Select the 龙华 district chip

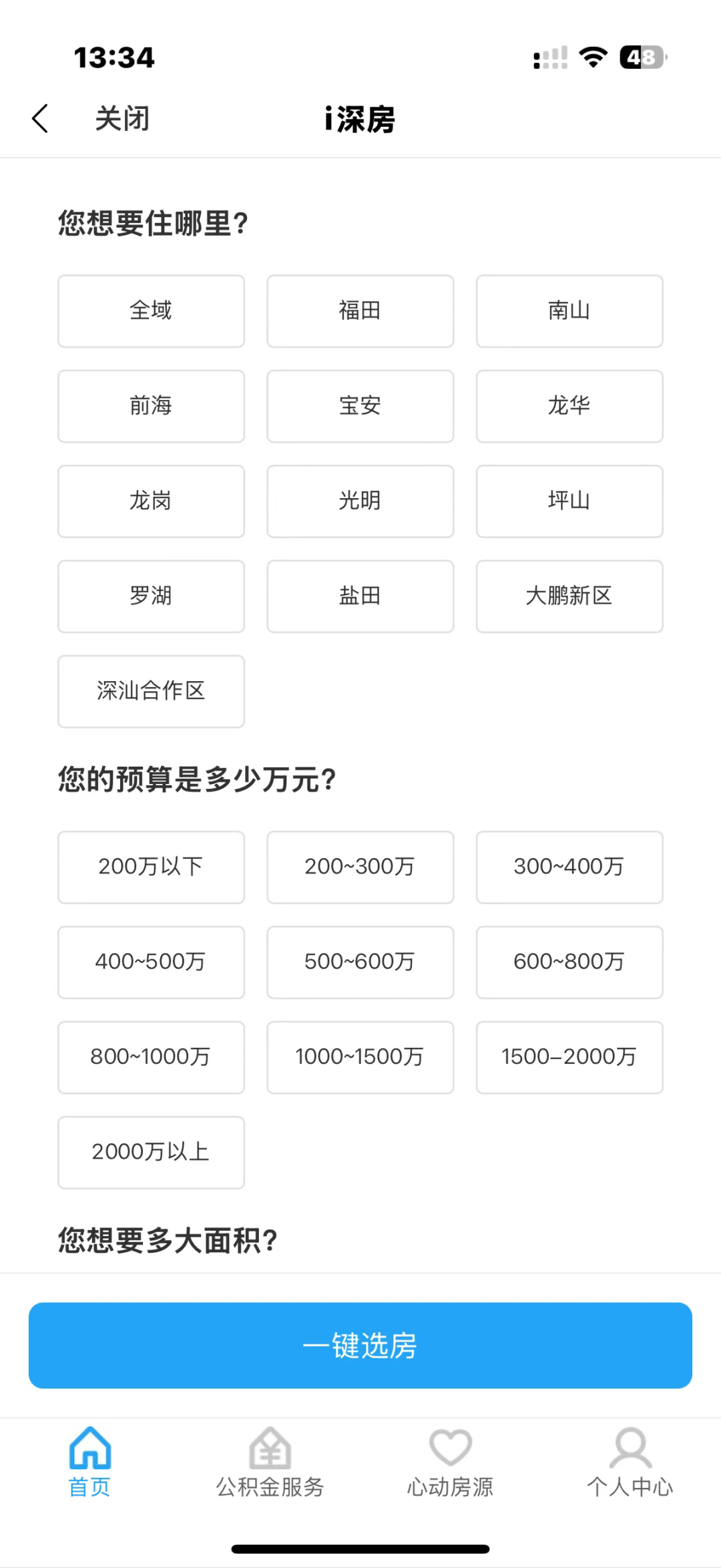569,406
